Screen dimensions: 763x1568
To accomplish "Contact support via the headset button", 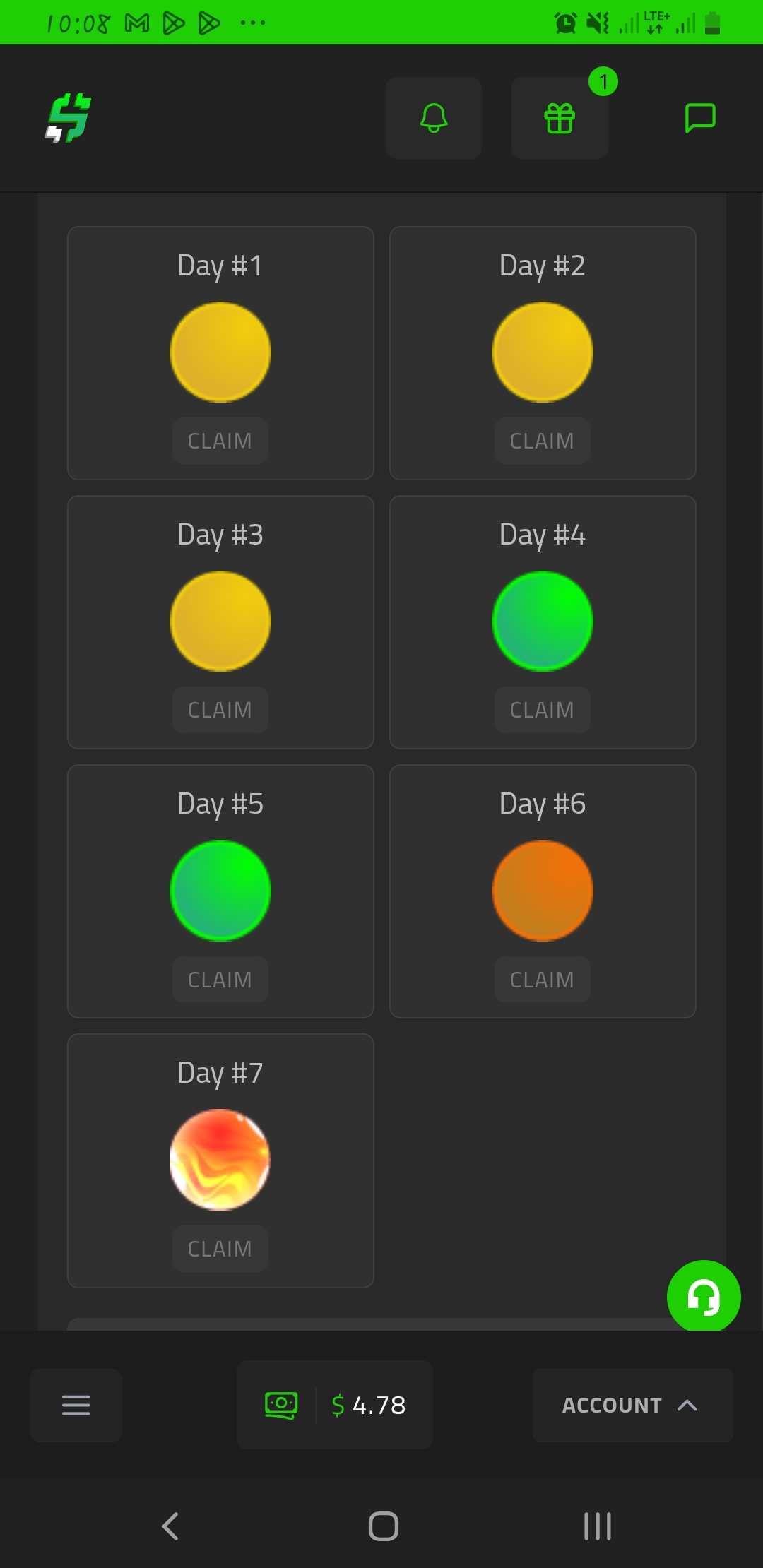I will click(704, 1297).
